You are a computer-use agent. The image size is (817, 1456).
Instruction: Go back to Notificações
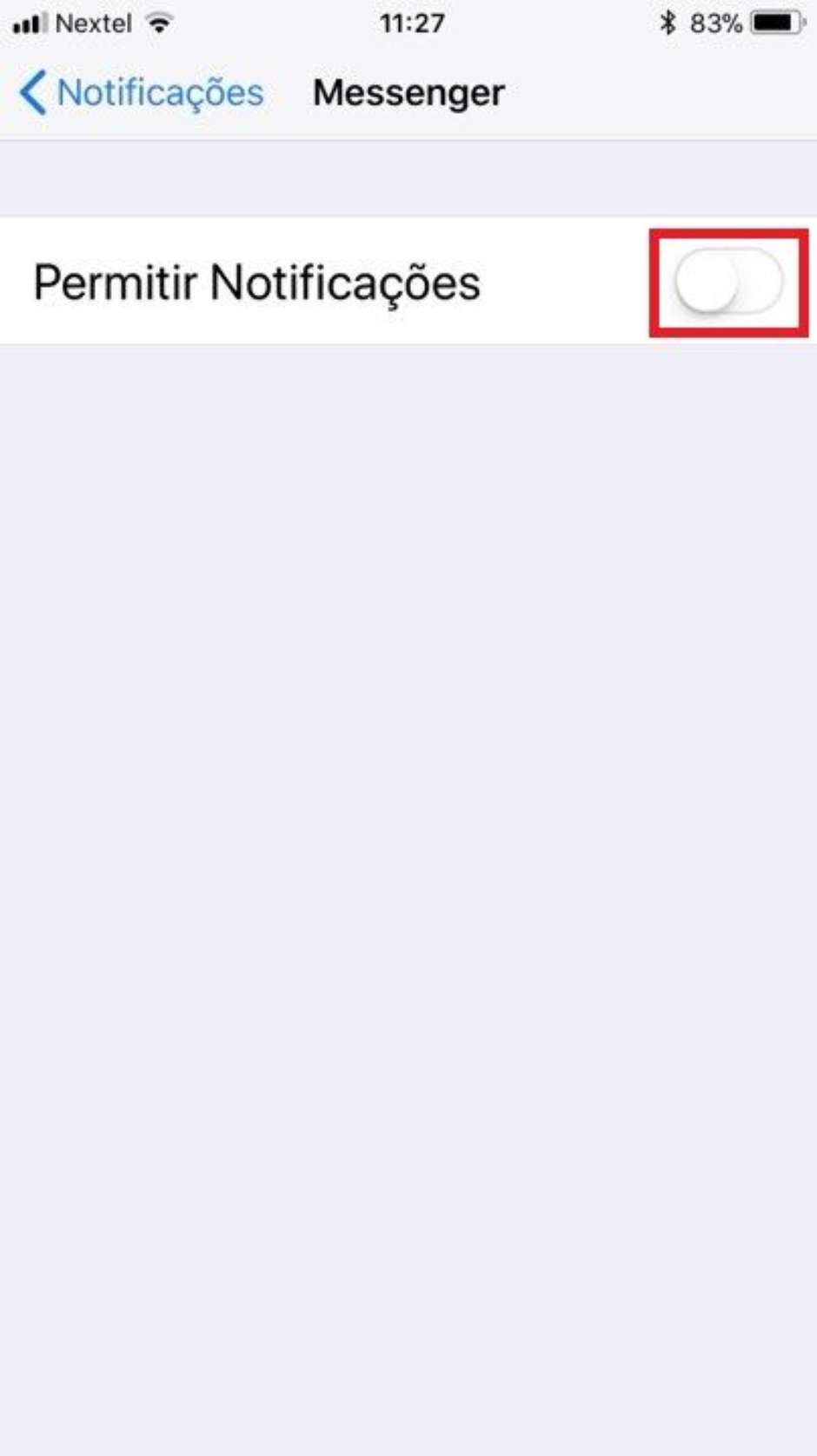(141, 93)
